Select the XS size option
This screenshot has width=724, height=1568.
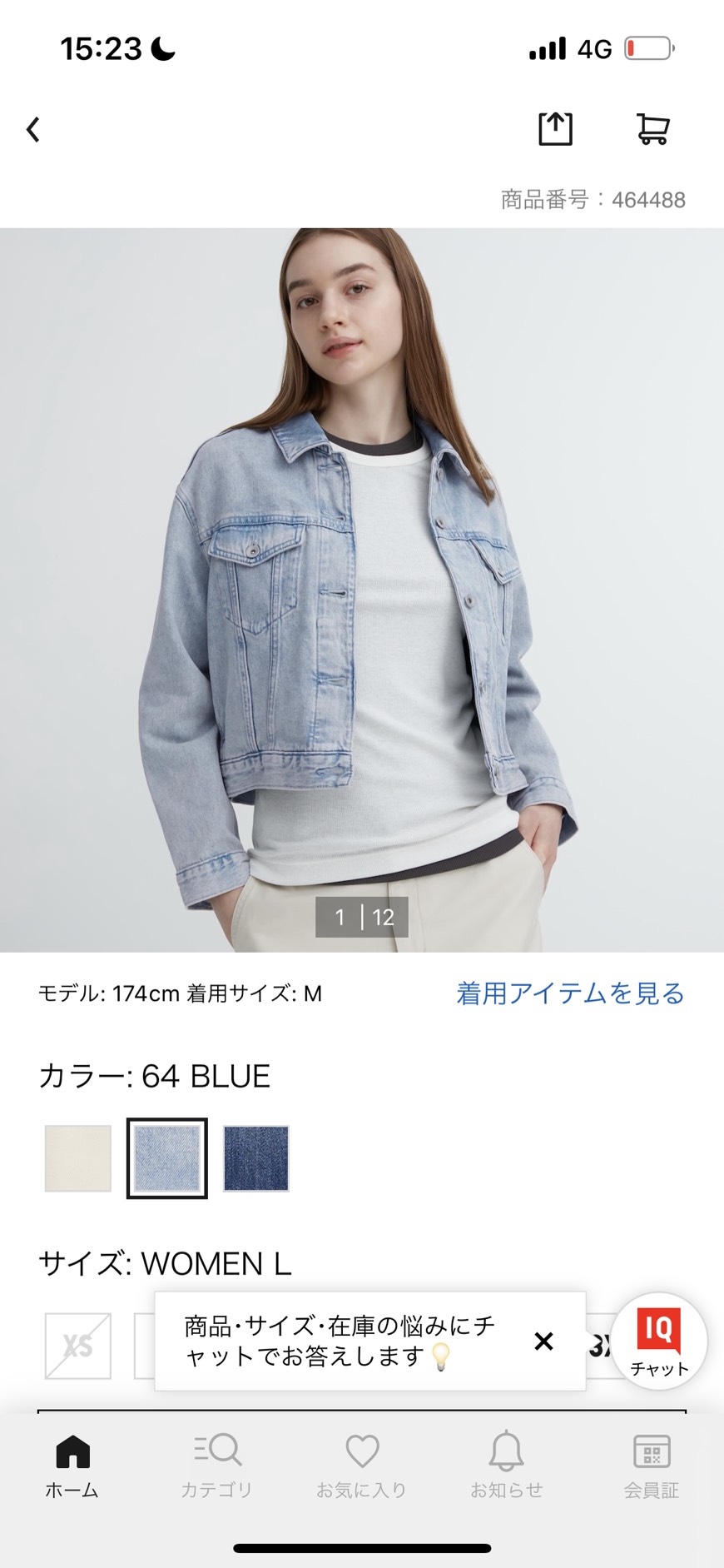[77, 1346]
